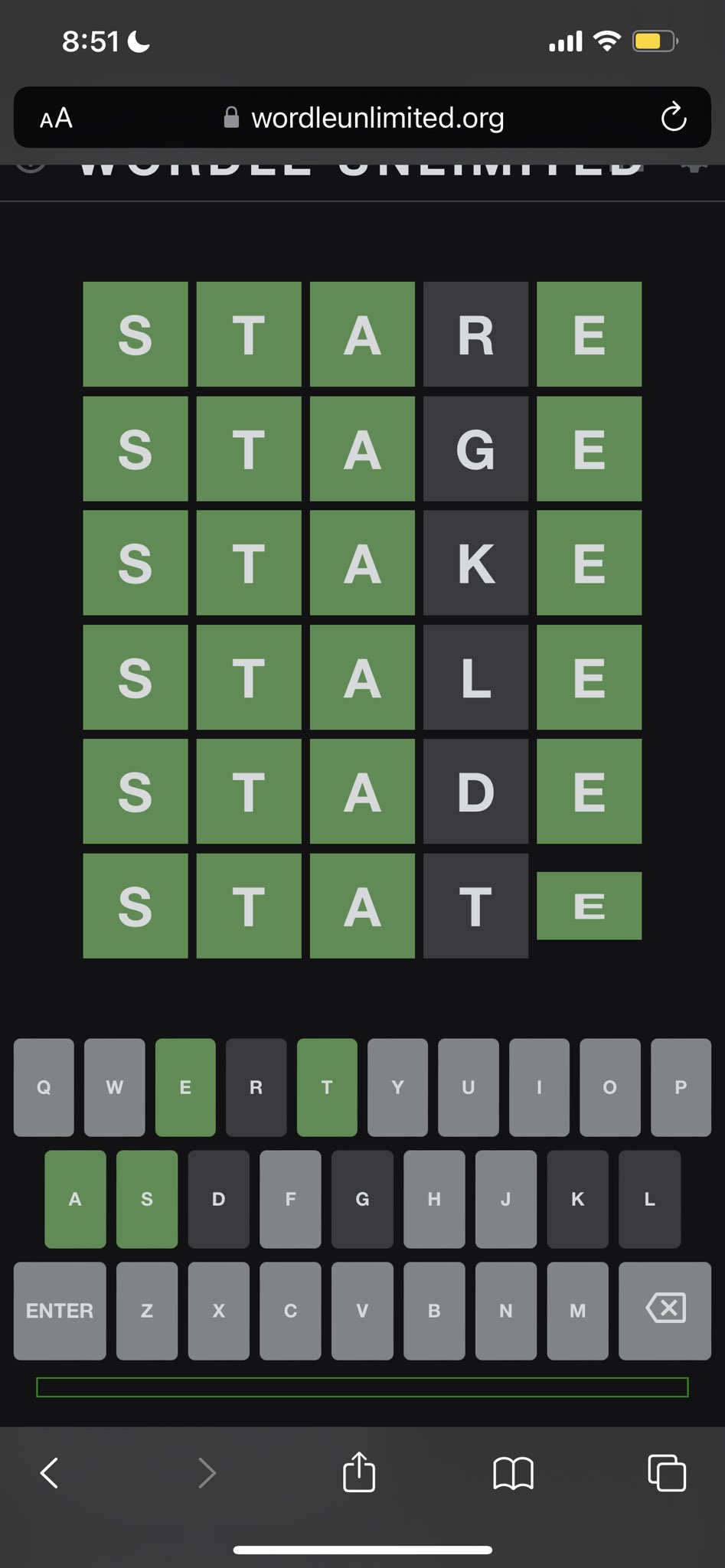Tap the letter M key

point(578,1311)
